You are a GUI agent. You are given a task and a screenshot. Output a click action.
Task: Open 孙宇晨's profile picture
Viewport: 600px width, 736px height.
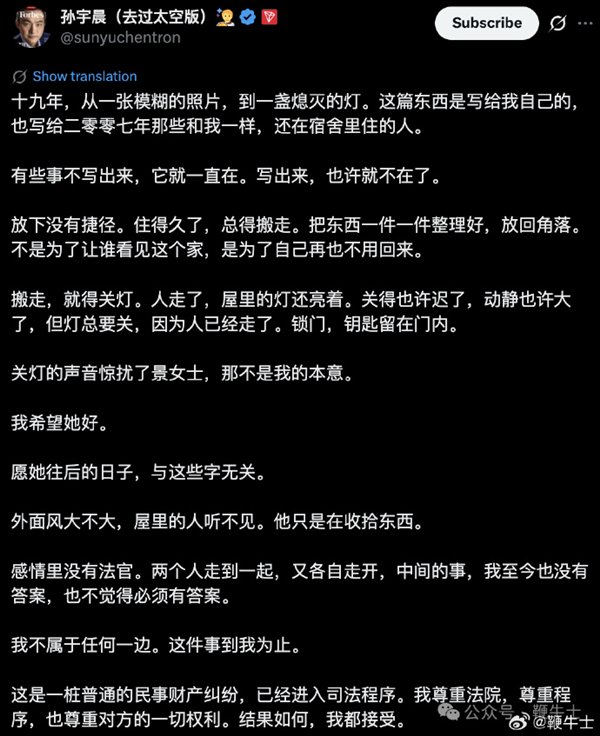(31, 28)
